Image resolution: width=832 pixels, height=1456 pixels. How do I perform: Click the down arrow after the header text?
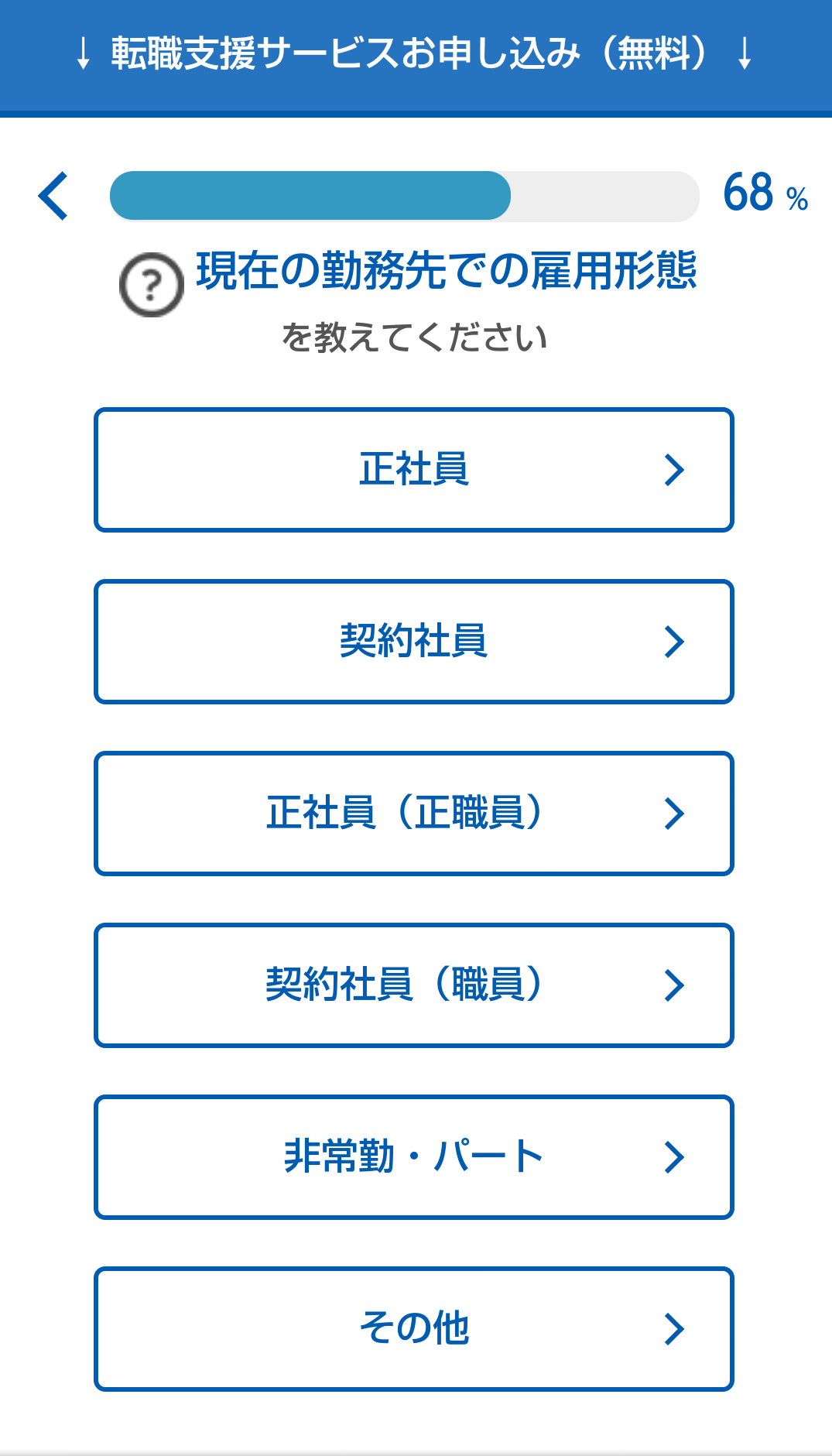coord(745,54)
